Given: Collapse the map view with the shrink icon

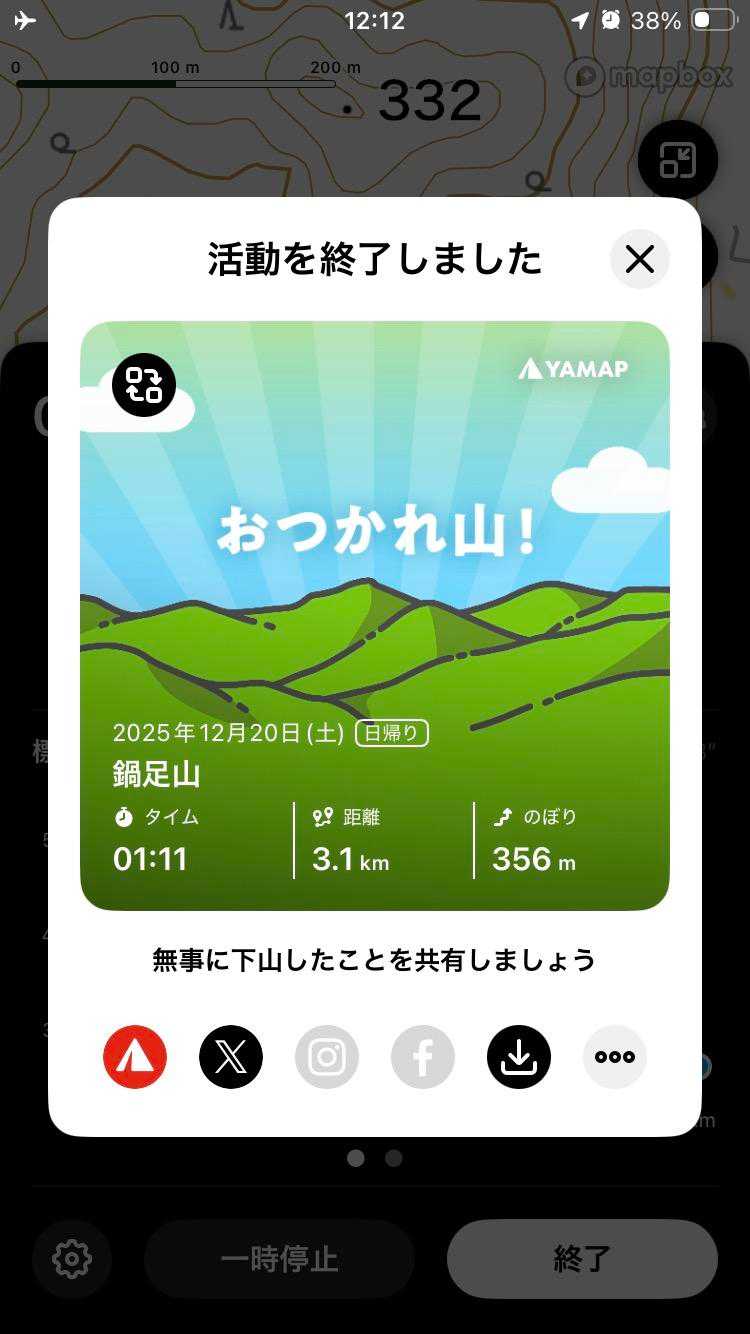Looking at the screenshot, I should tap(678, 160).
